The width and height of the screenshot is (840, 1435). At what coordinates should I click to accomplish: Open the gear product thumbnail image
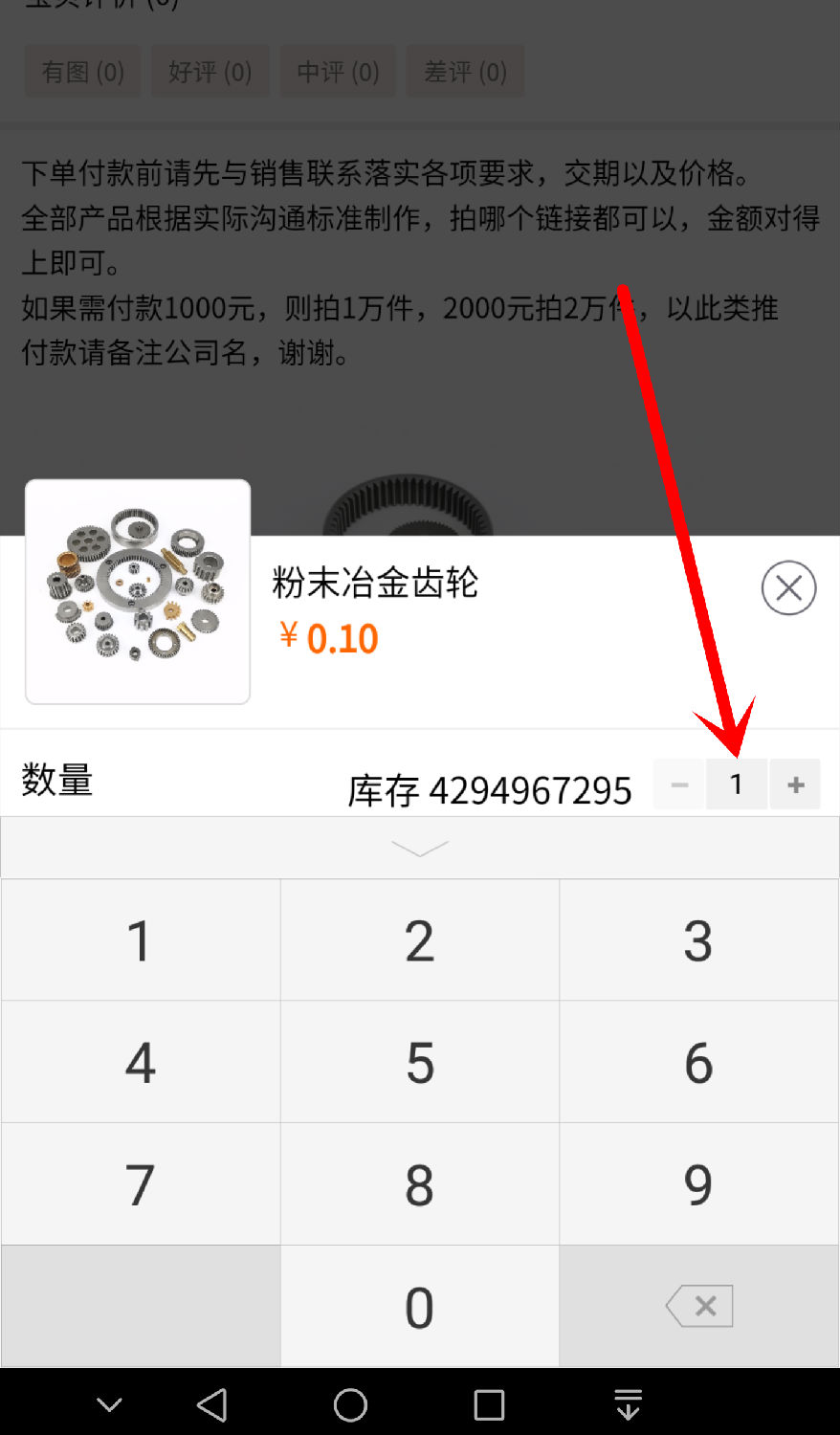(x=138, y=591)
